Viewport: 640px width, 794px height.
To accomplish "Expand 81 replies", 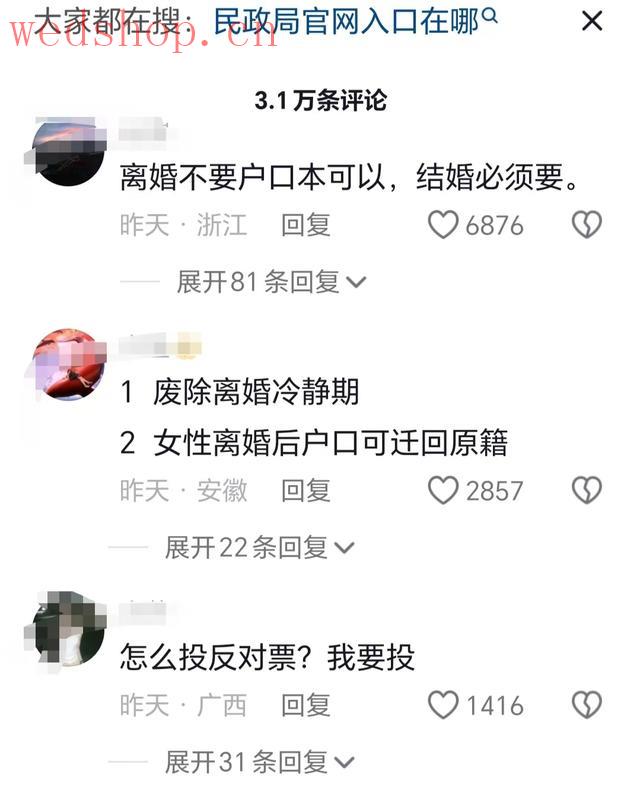I will tap(270, 282).
